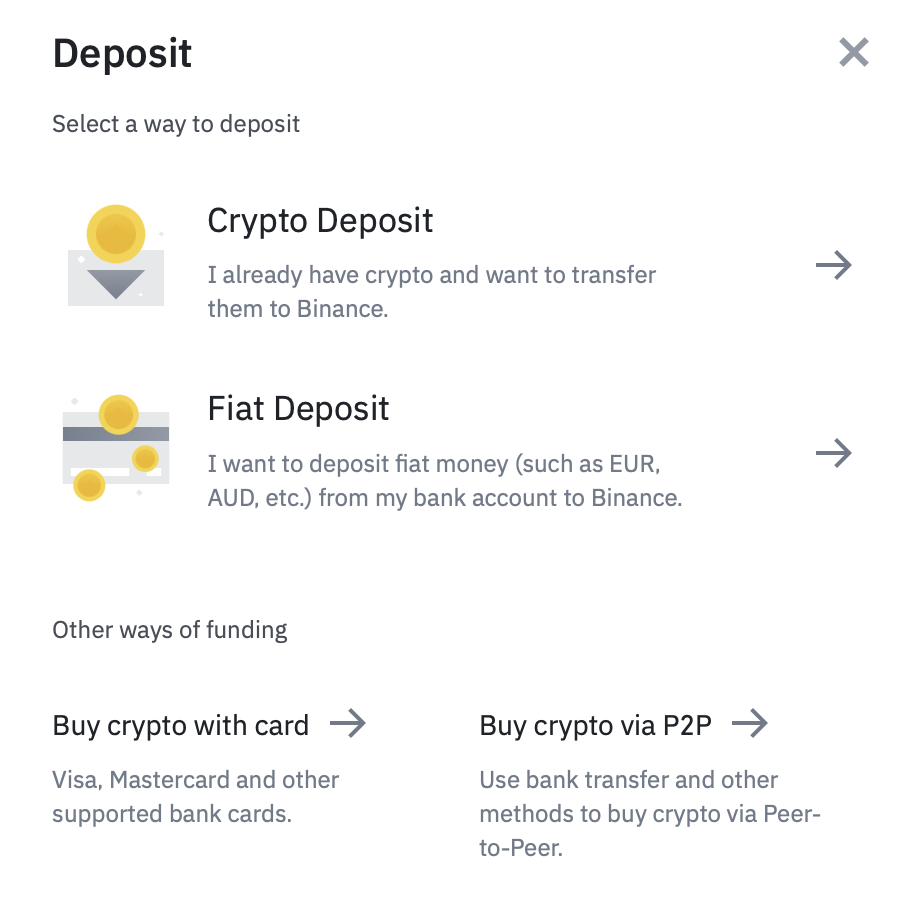
Task: Click the Crypto Deposit description text
Action: tap(431, 291)
